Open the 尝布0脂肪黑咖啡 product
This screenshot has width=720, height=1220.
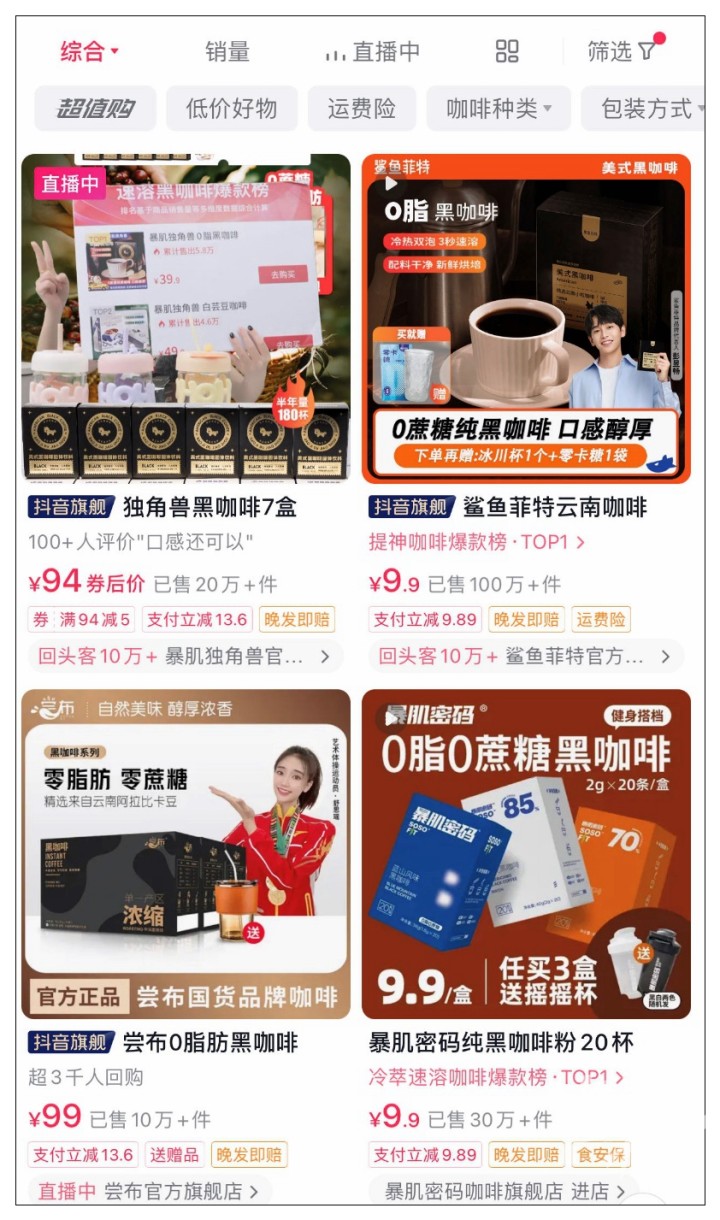click(186, 855)
